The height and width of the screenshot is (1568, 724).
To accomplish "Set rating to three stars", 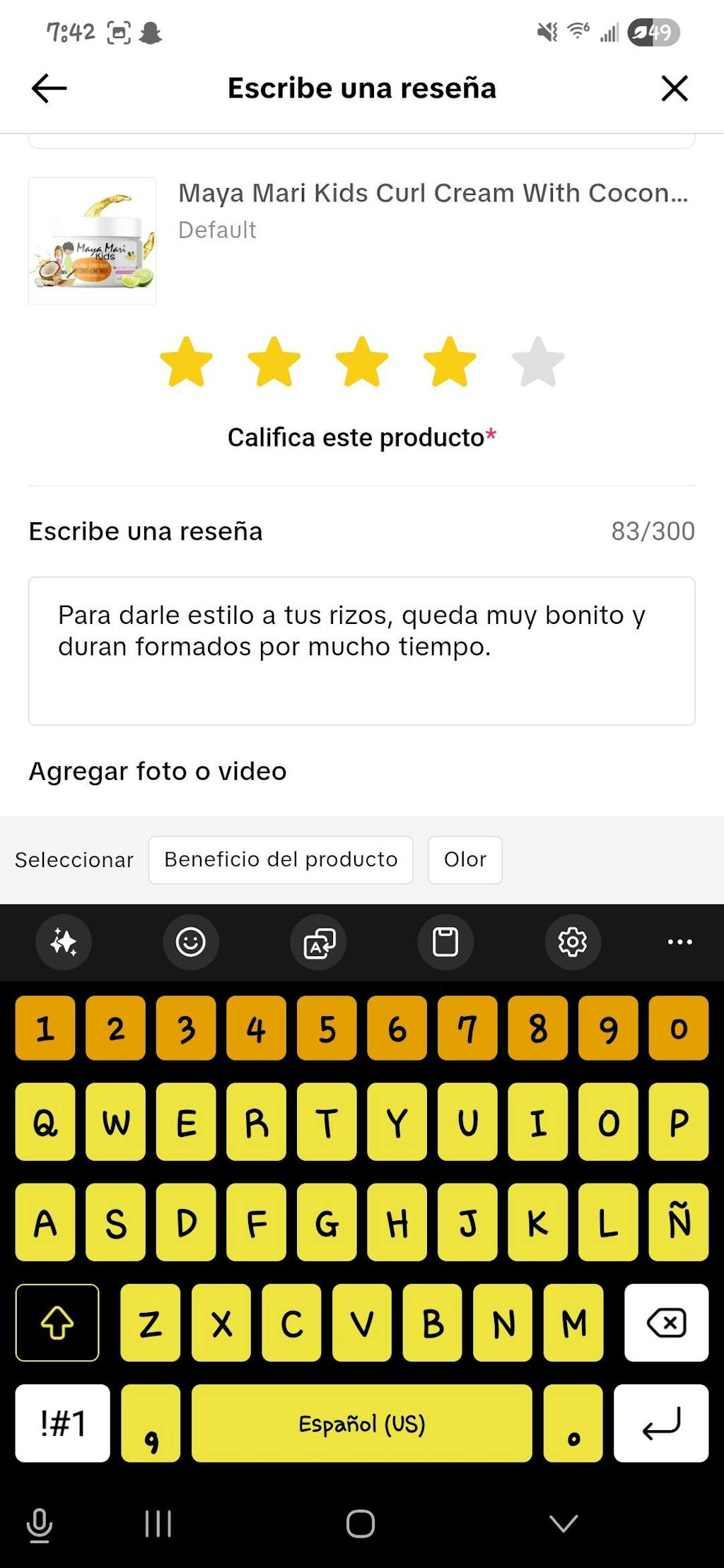I will point(362,362).
